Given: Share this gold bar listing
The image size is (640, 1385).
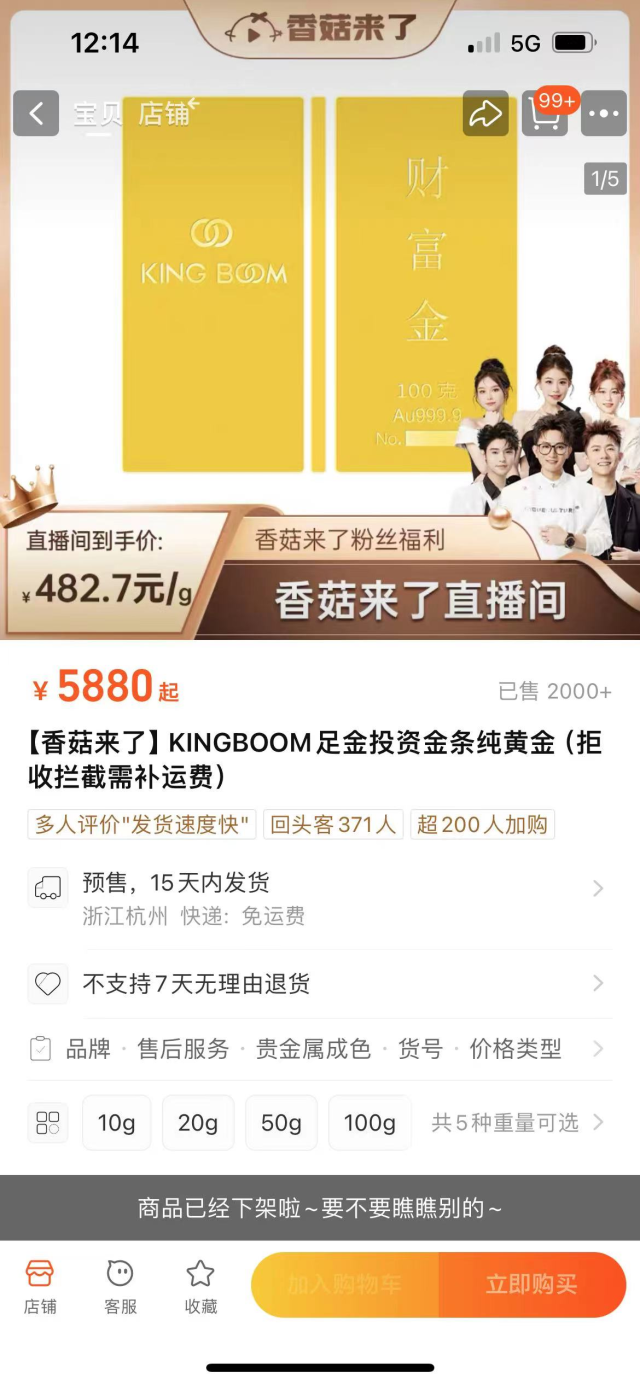Looking at the screenshot, I should 485,114.
